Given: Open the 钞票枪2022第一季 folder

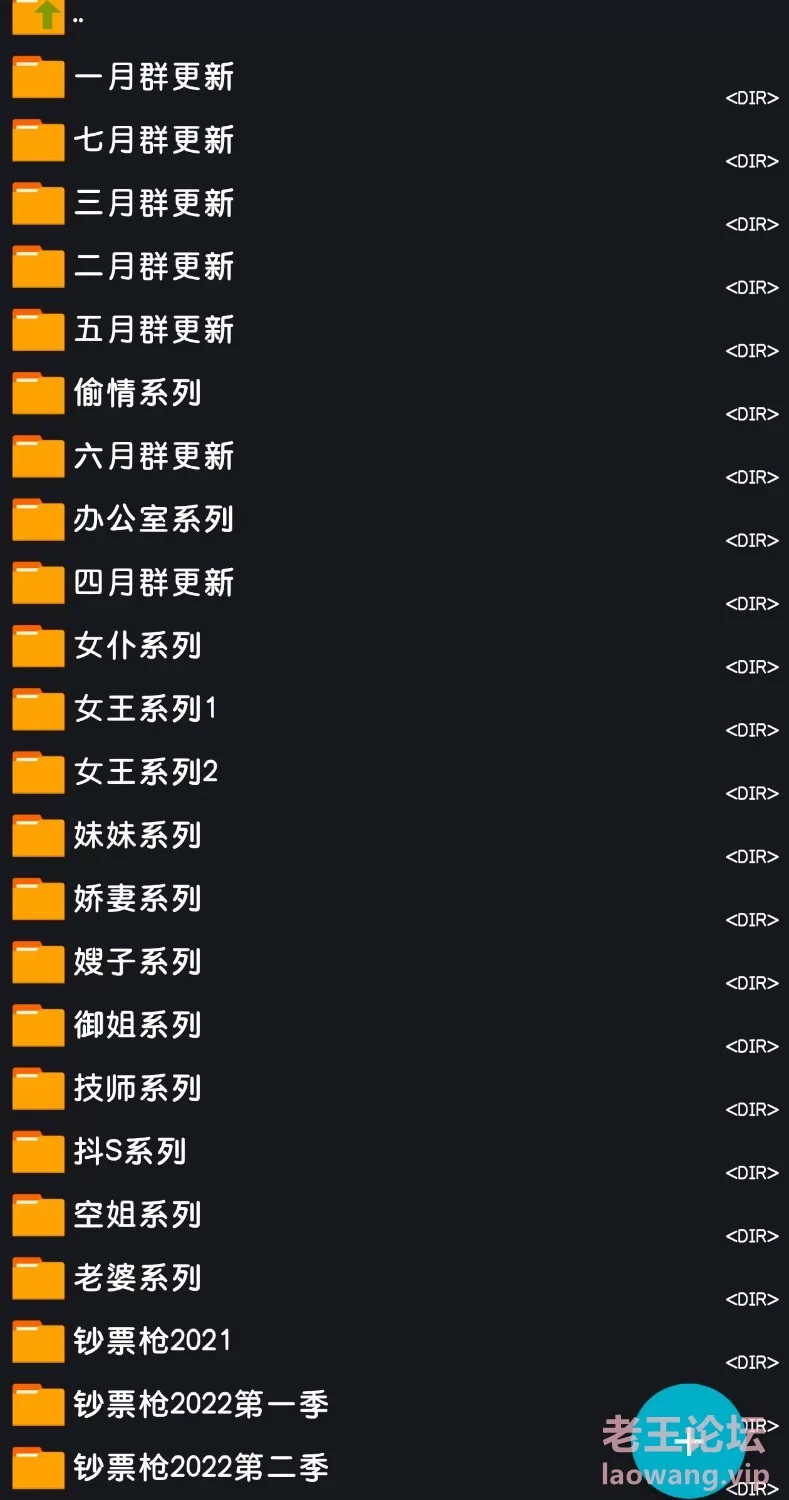Looking at the screenshot, I should (394, 1404).
